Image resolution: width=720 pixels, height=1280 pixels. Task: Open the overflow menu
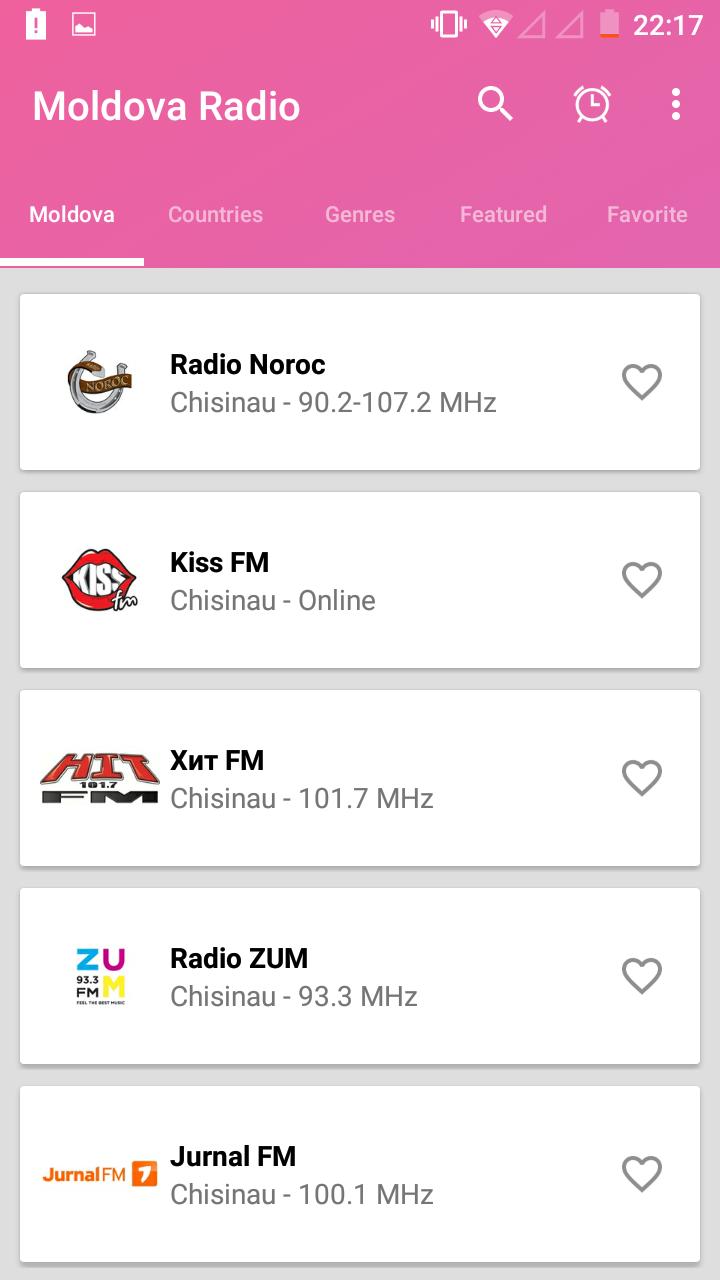[676, 104]
